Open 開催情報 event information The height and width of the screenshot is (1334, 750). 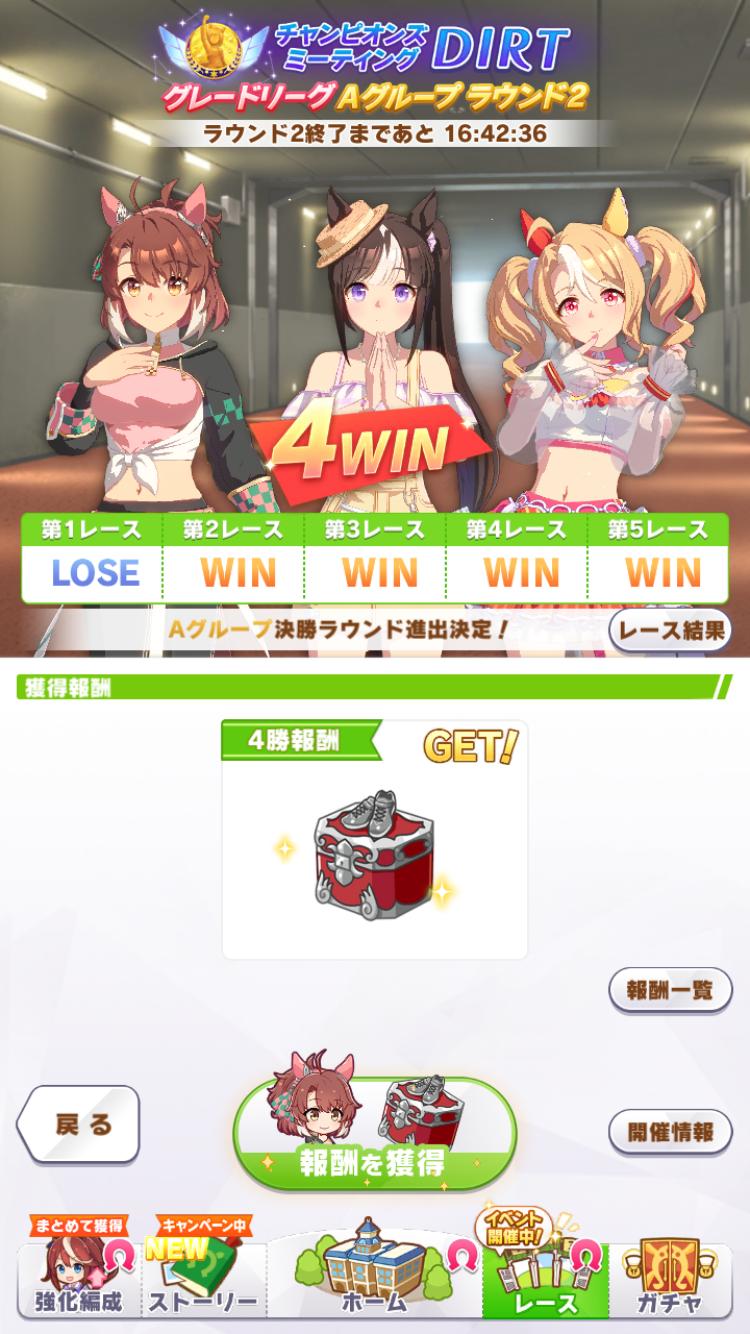pos(669,1131)
